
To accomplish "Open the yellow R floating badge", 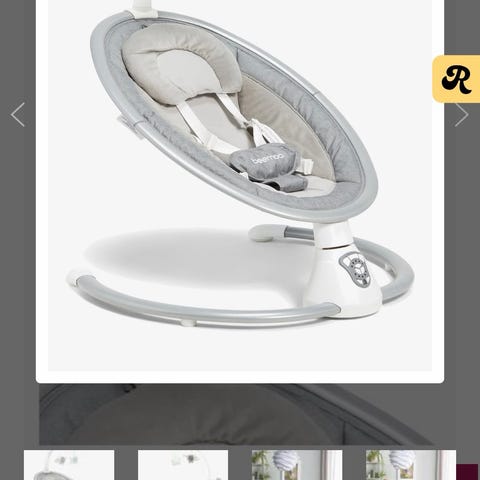I will (456, 79).
